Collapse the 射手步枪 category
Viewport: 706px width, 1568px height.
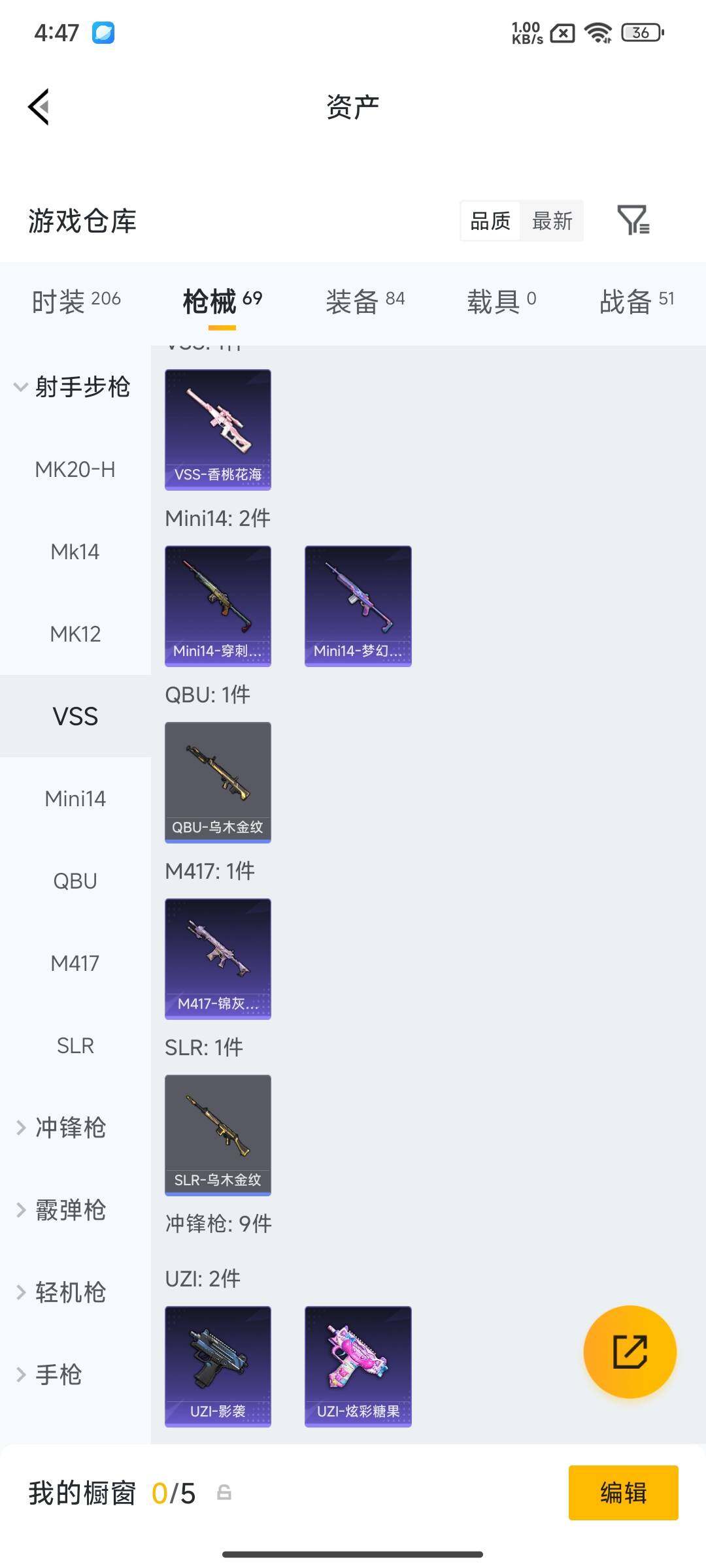click(x=72, y=387)
